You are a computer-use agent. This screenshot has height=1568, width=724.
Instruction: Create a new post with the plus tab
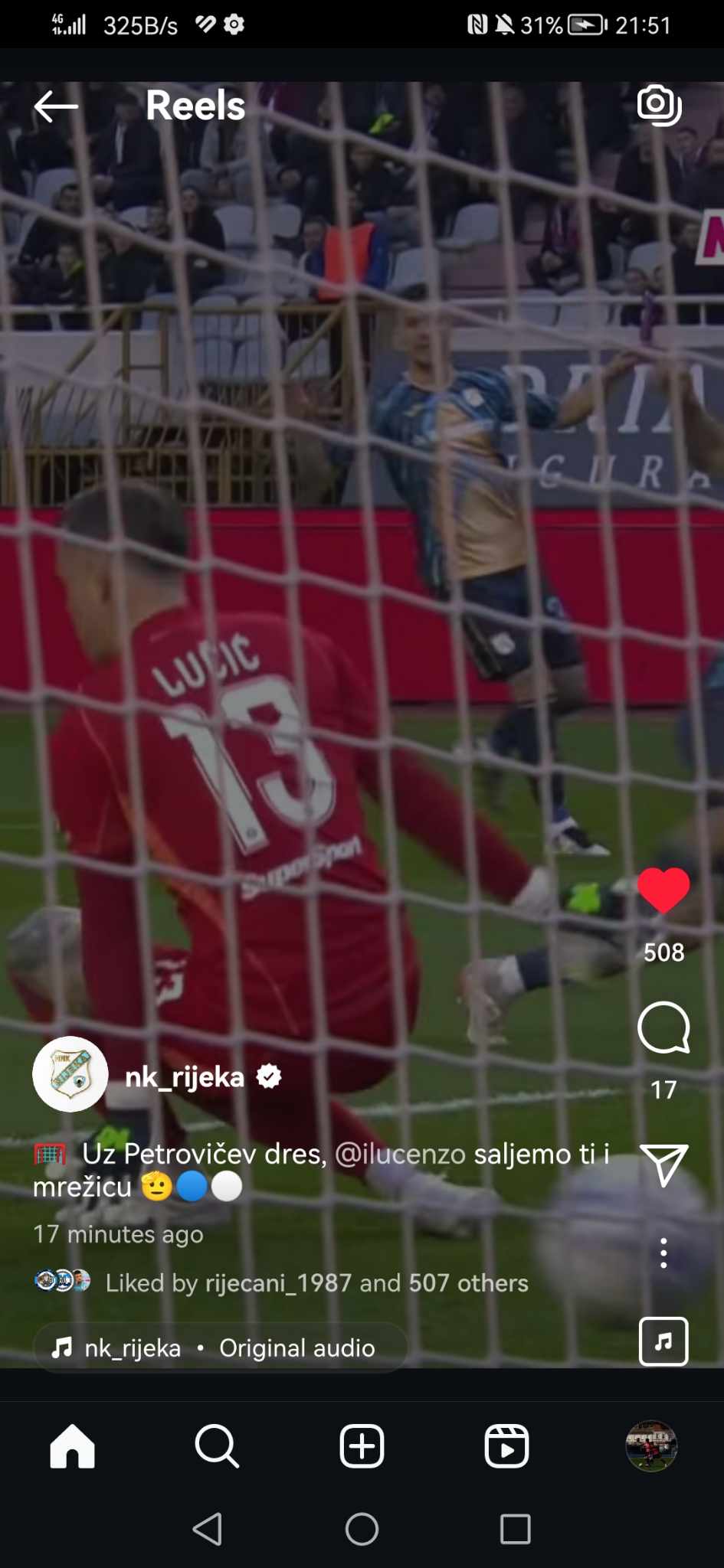(362, 1446)
